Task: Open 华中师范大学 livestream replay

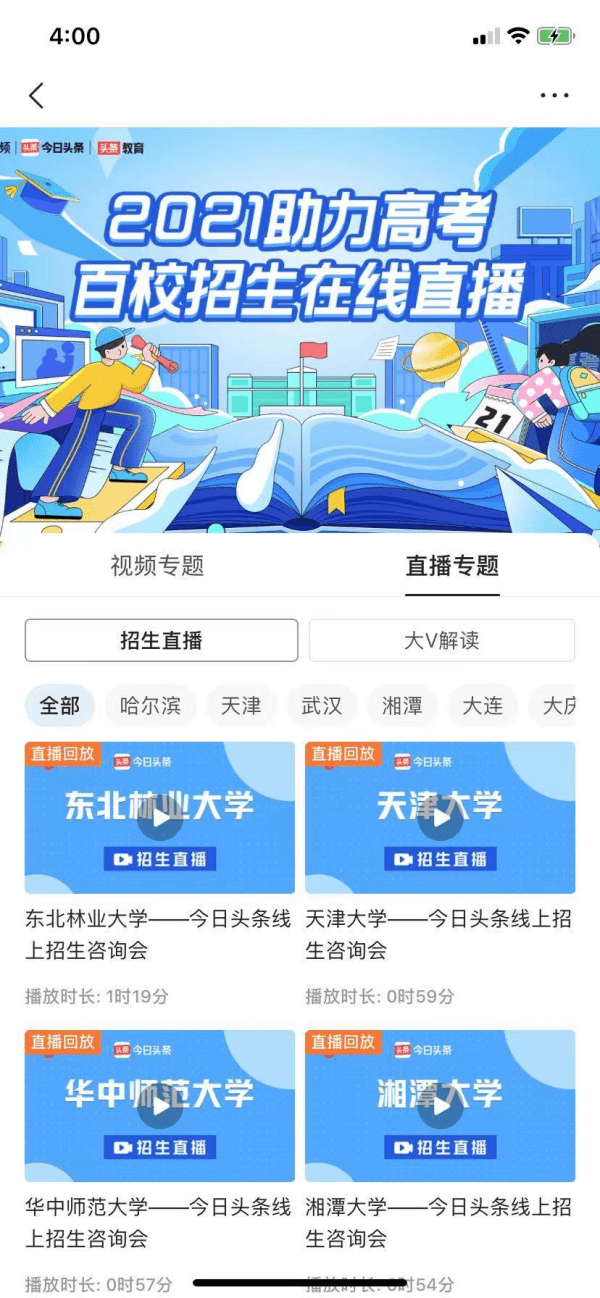Action: tap(160, 1107)
